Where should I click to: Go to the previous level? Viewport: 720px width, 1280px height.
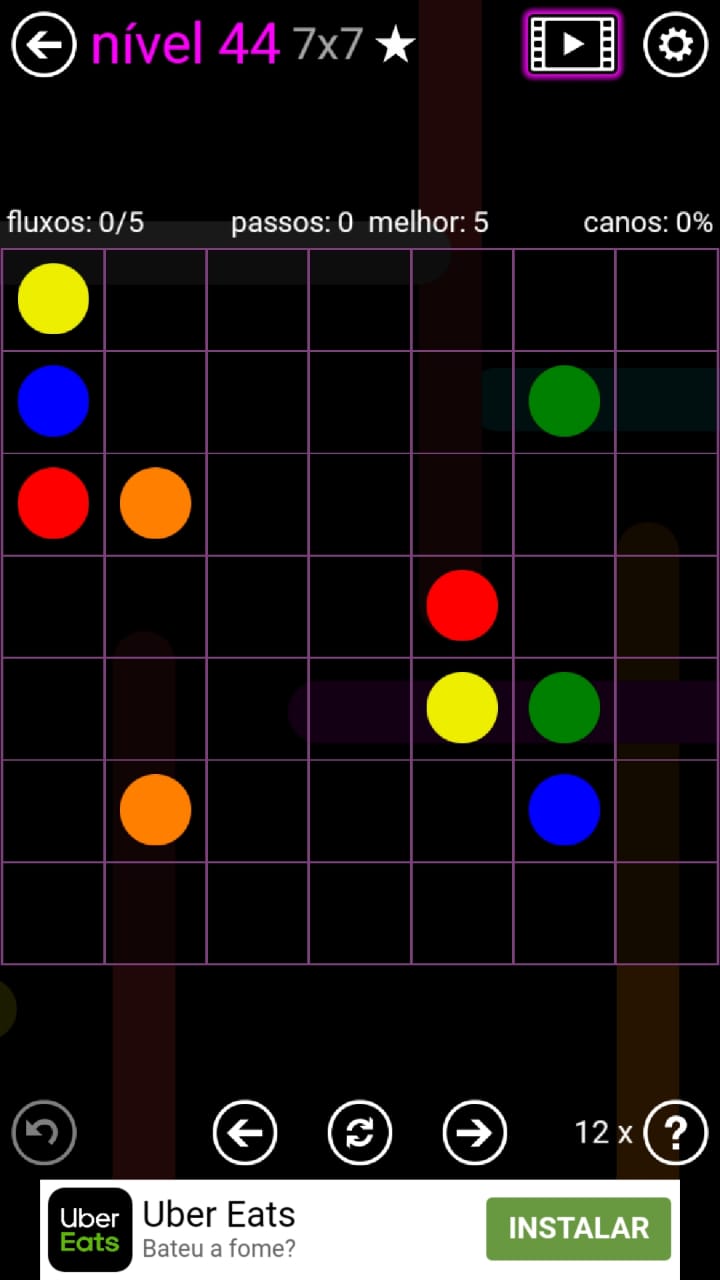245,1132
